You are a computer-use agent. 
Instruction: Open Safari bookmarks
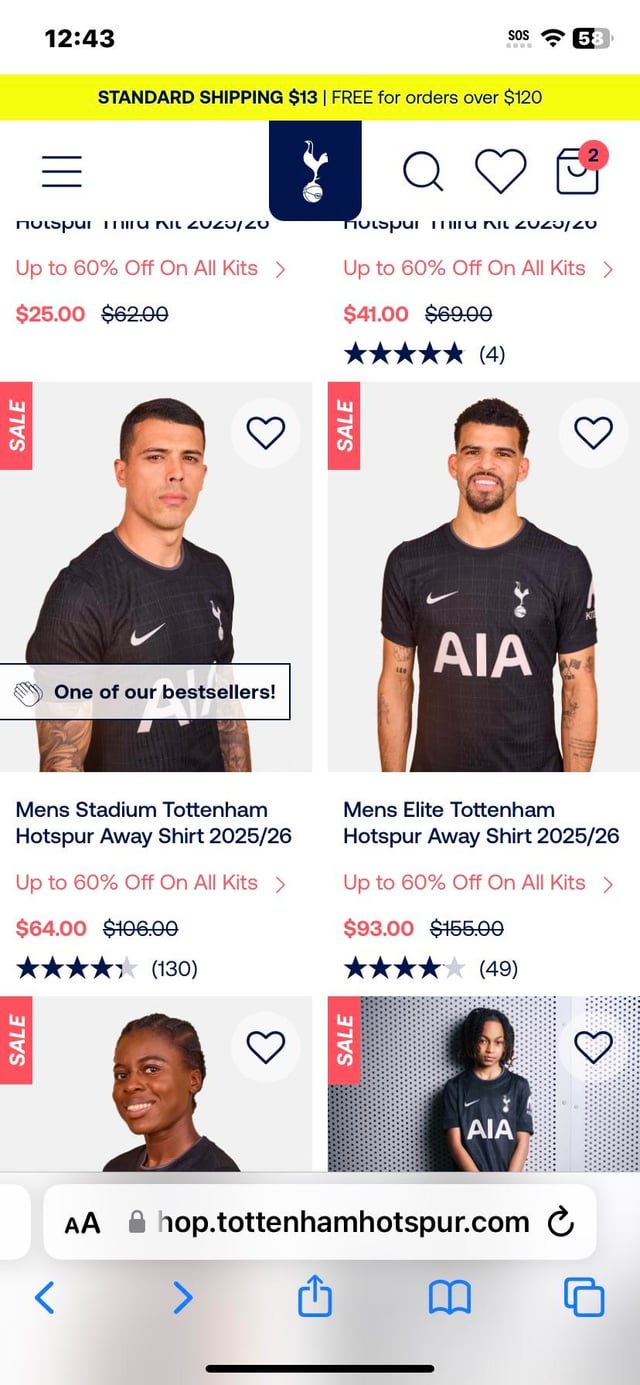click(x=449, y=1298)
